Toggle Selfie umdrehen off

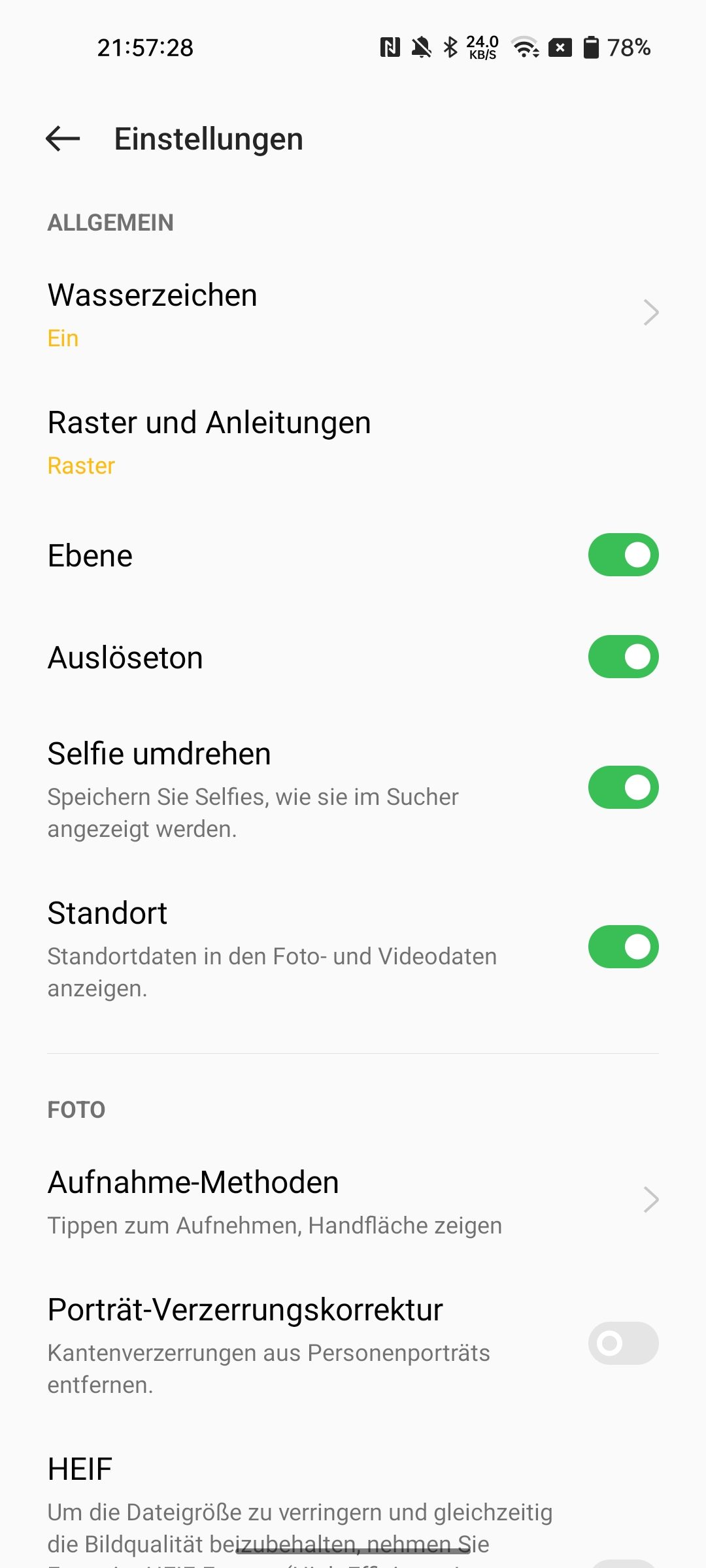pyautogui.click(x=623, y=787)
